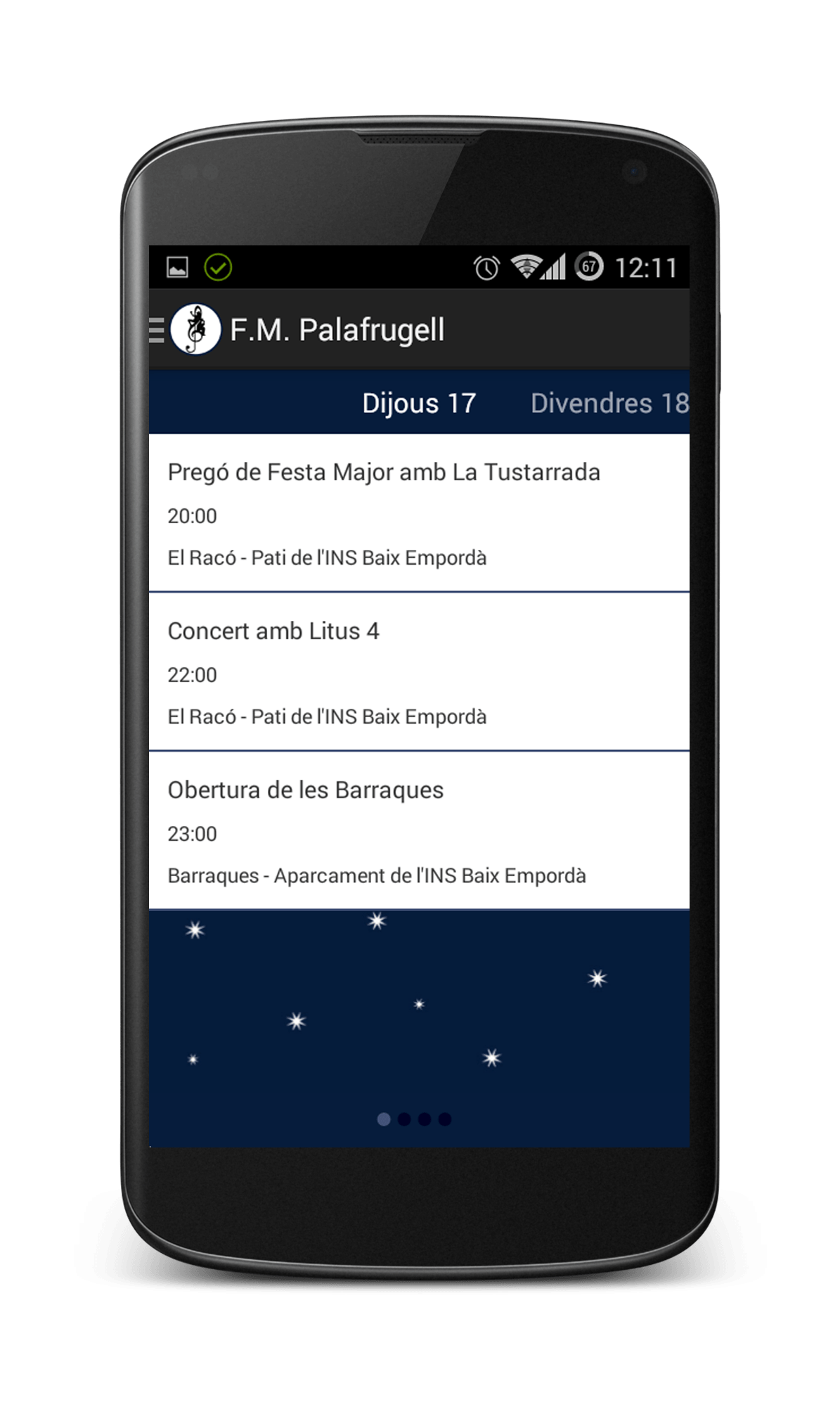Open Pregó de Festa Major event

click(419, 513)
